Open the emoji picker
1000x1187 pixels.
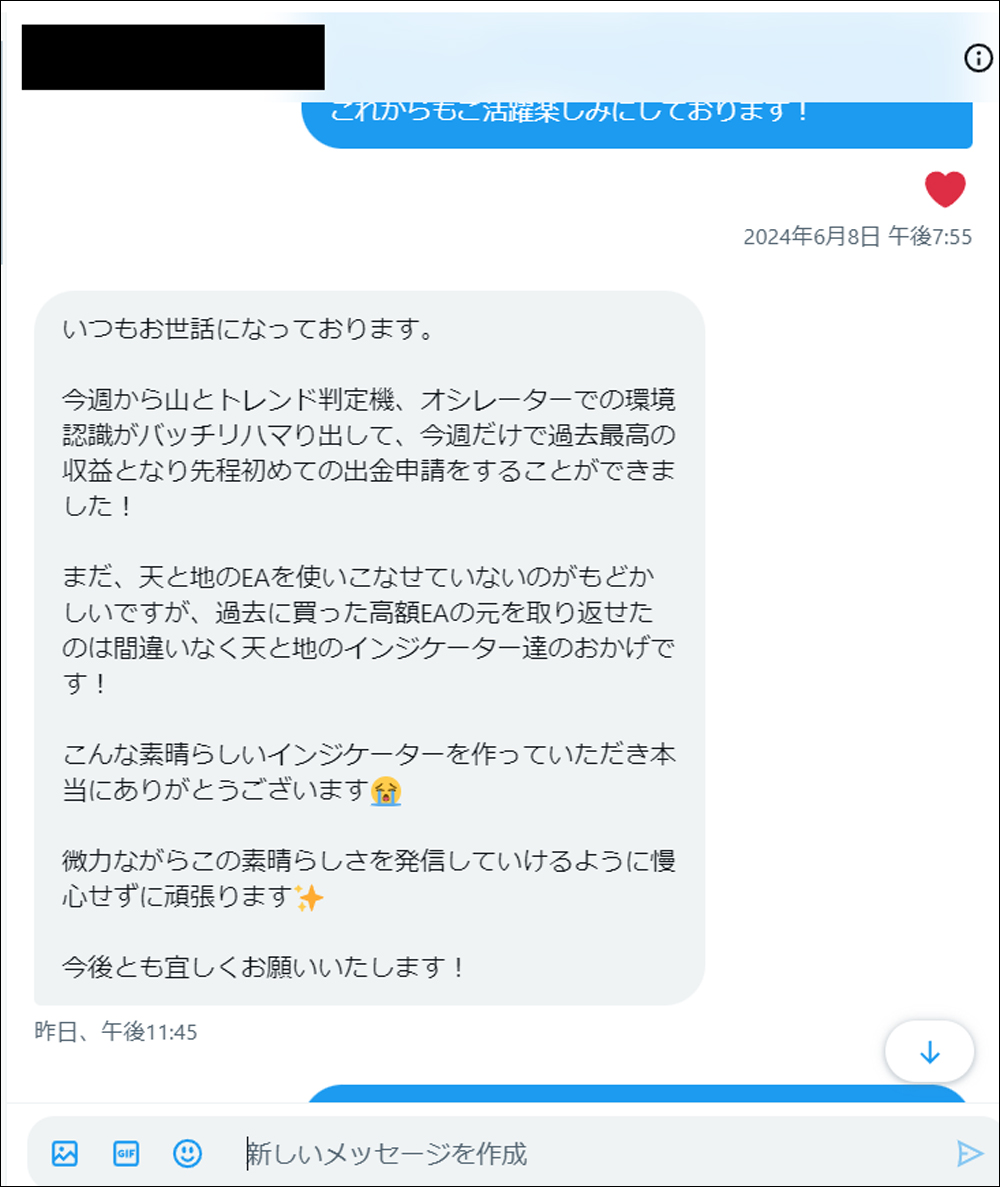(187, 1153)
